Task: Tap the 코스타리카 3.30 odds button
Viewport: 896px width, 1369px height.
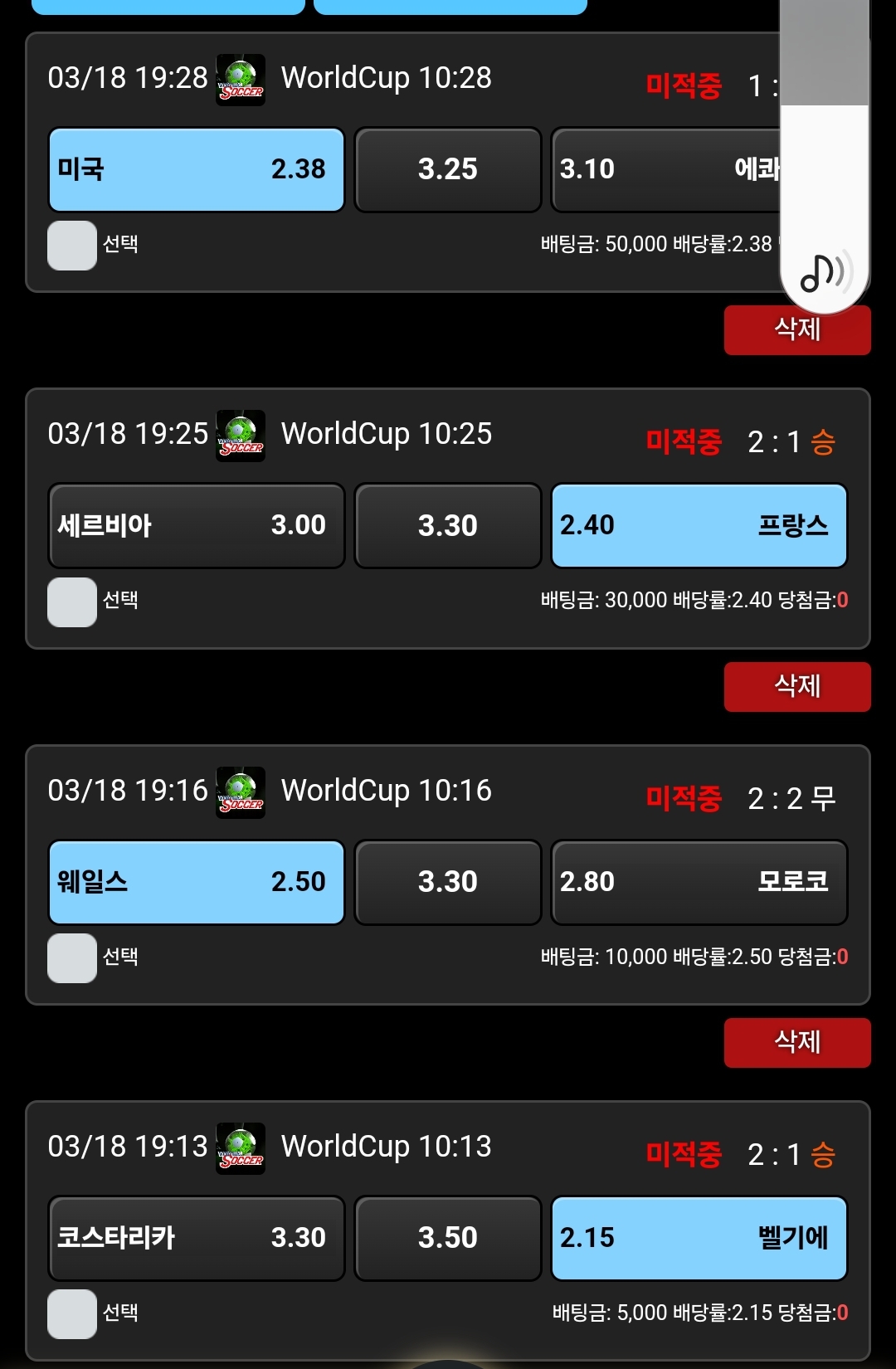Action: pyautogui.click(x=196, y=1238)
